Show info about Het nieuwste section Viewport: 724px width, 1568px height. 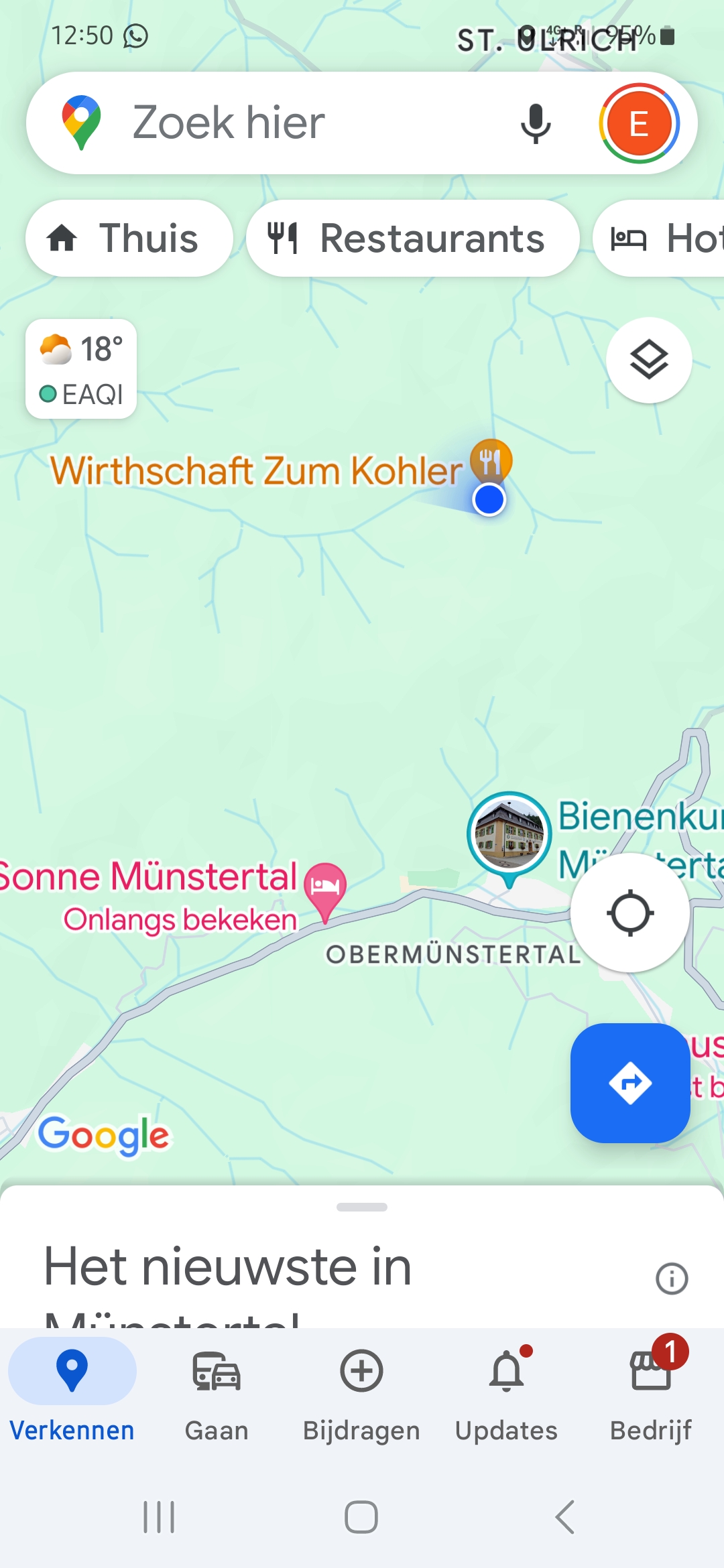671,1279
